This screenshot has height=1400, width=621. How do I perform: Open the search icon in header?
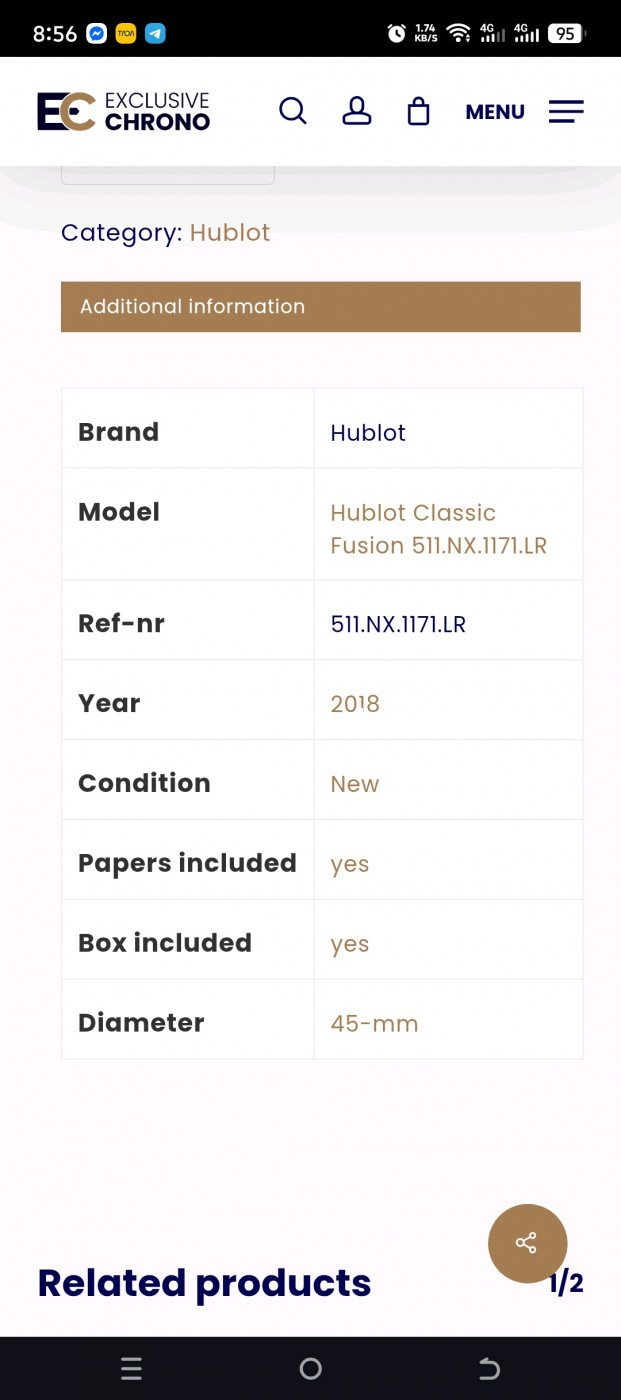tap(292, 111)
